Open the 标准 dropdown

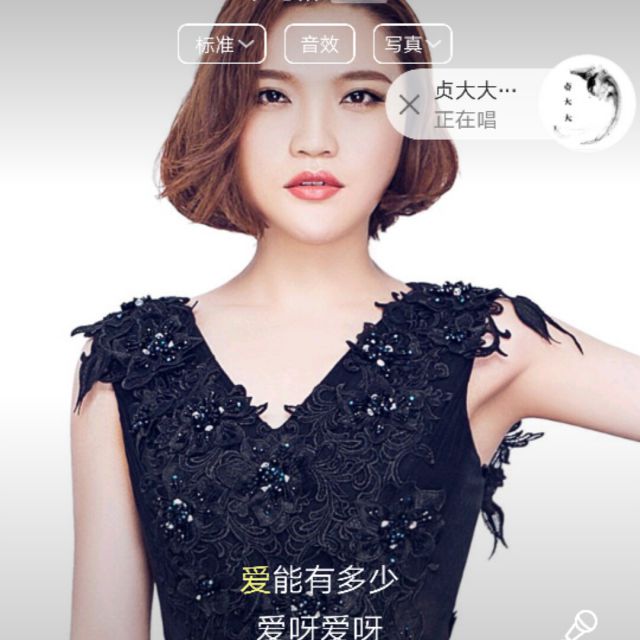click(x=222, y=44)
